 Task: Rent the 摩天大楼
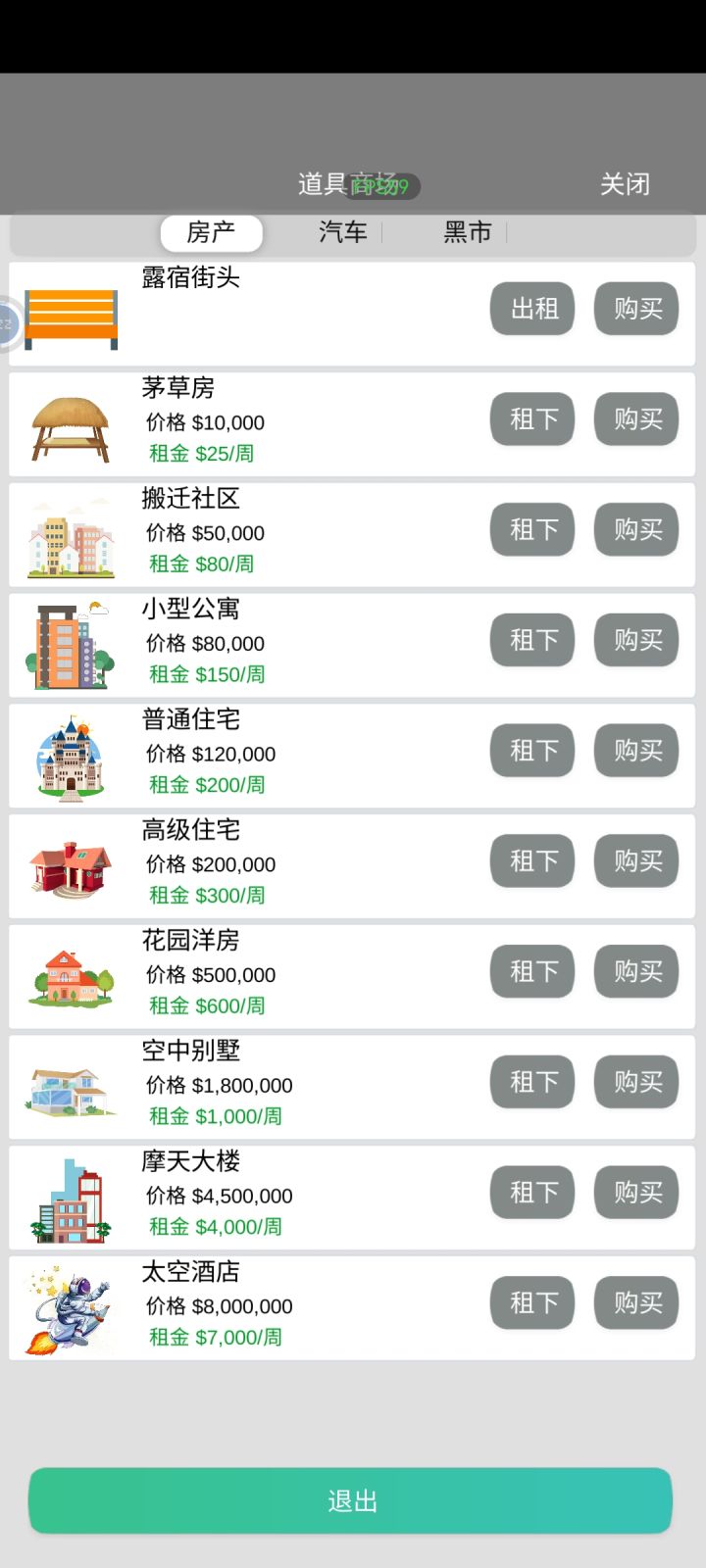[532, 1193]
